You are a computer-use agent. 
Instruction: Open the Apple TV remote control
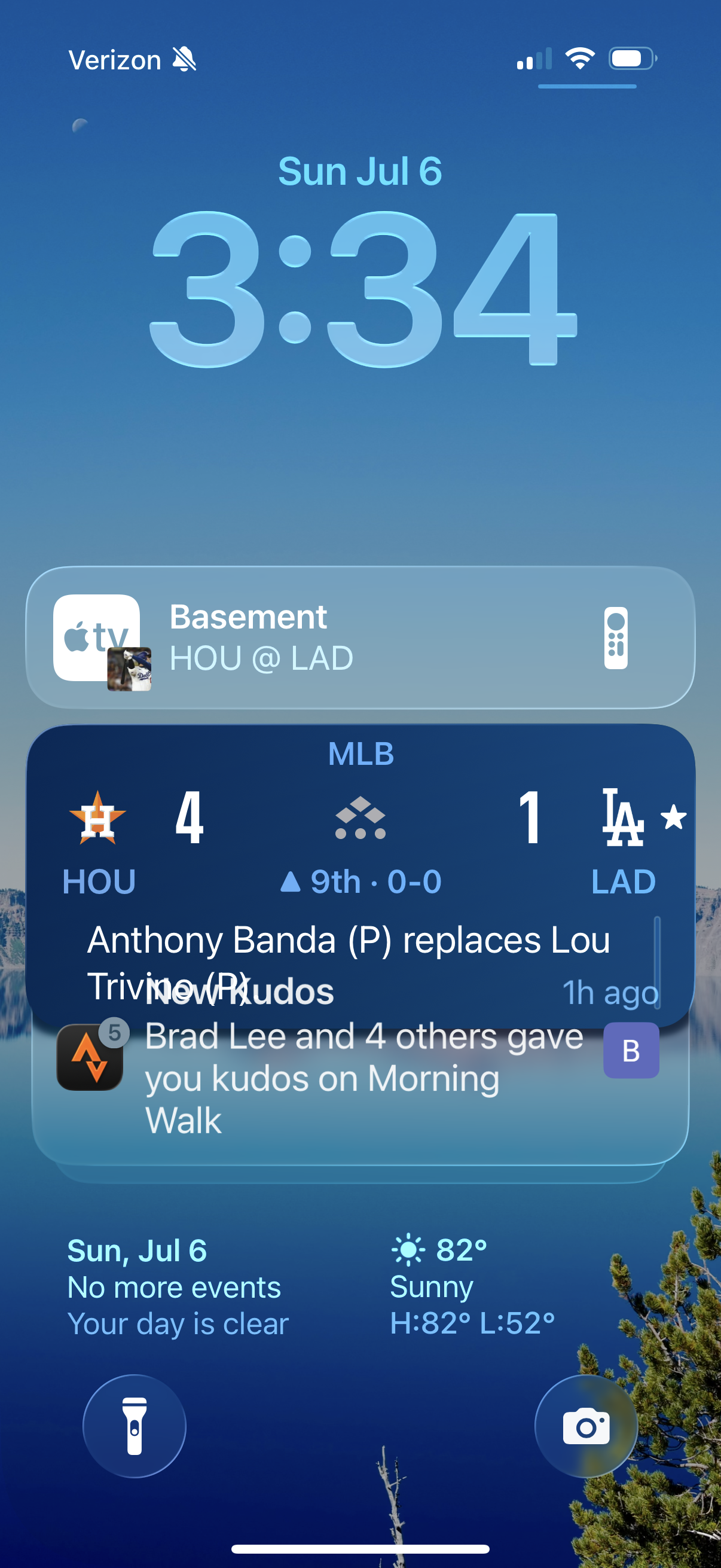coord(615,637)
